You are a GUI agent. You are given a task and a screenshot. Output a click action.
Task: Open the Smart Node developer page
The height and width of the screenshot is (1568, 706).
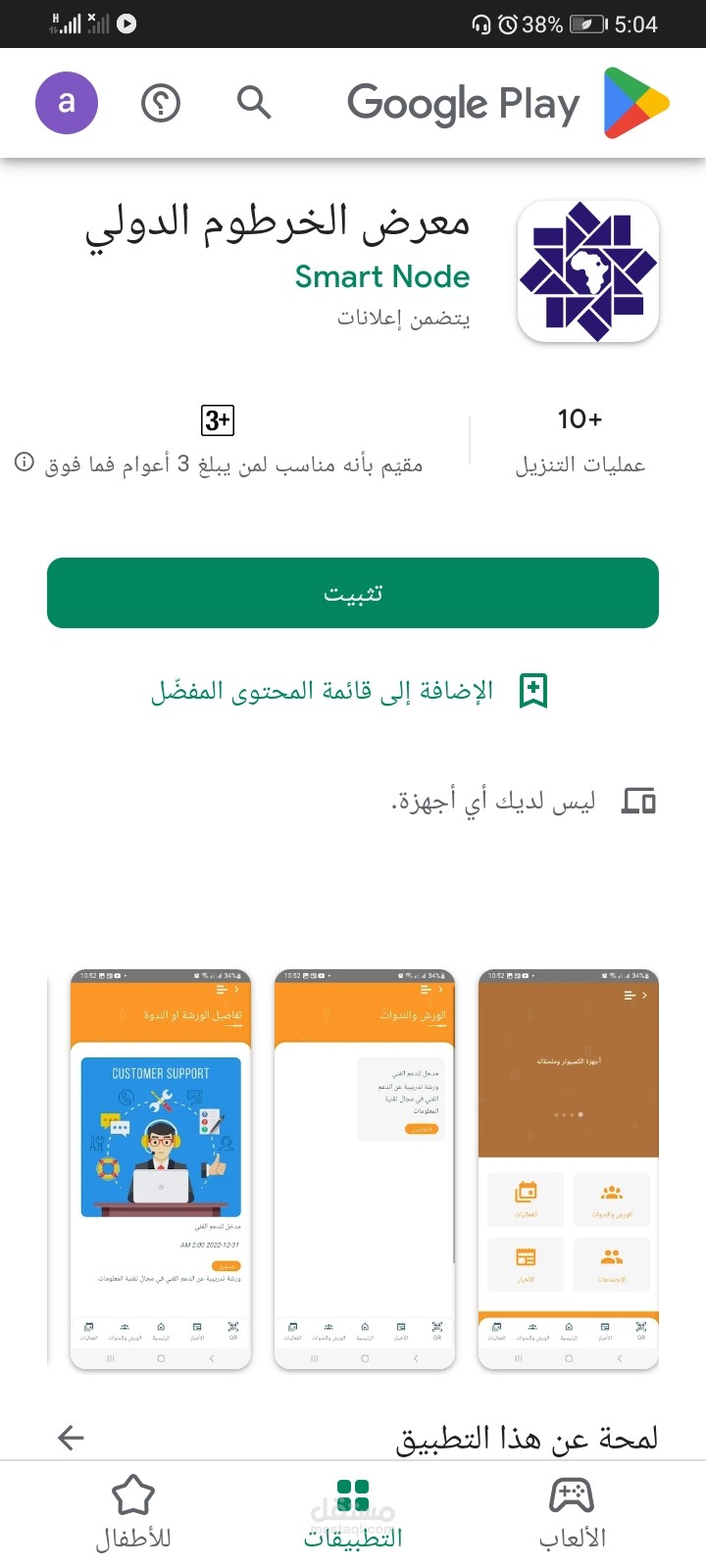[382, 276]
